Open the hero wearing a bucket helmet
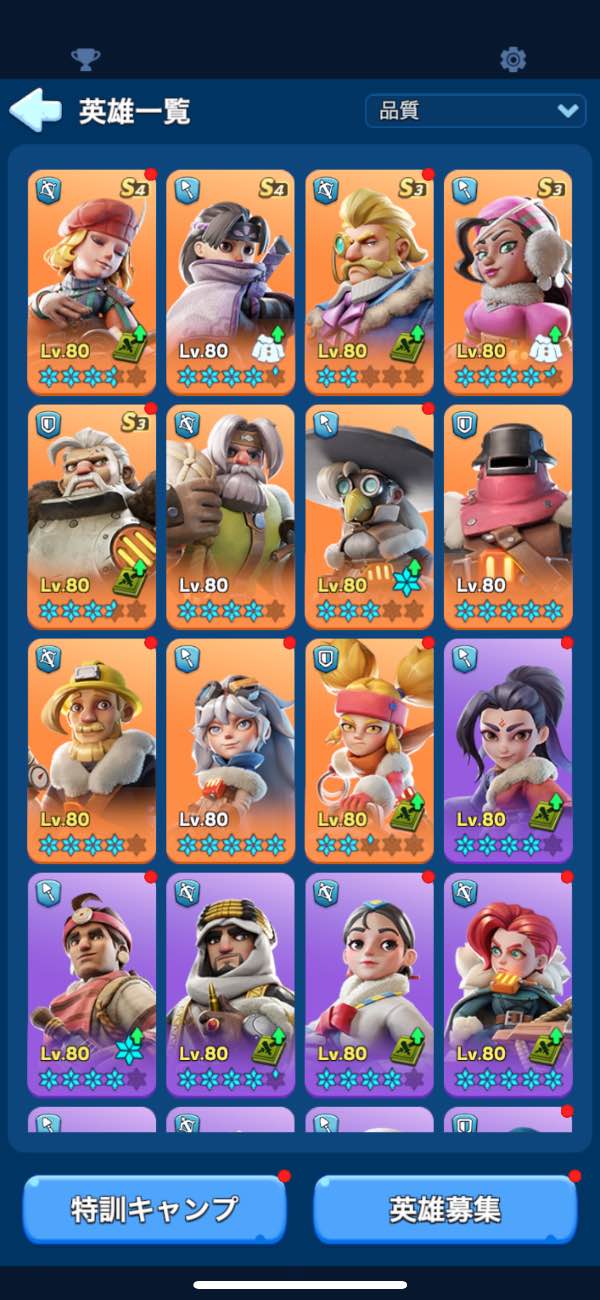This screenshot has width=600, height=1300. click(508, 515)
